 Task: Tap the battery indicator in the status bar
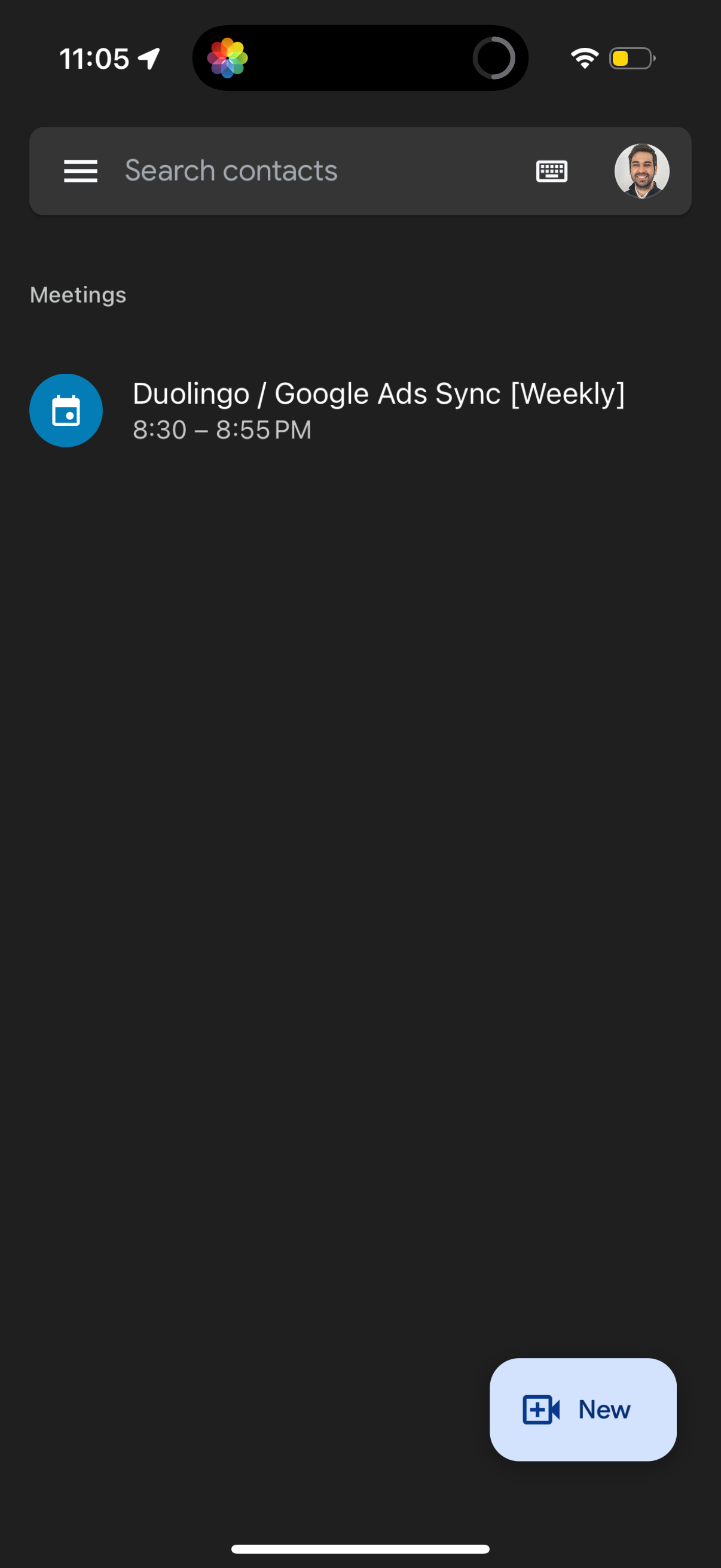point(630,57)
